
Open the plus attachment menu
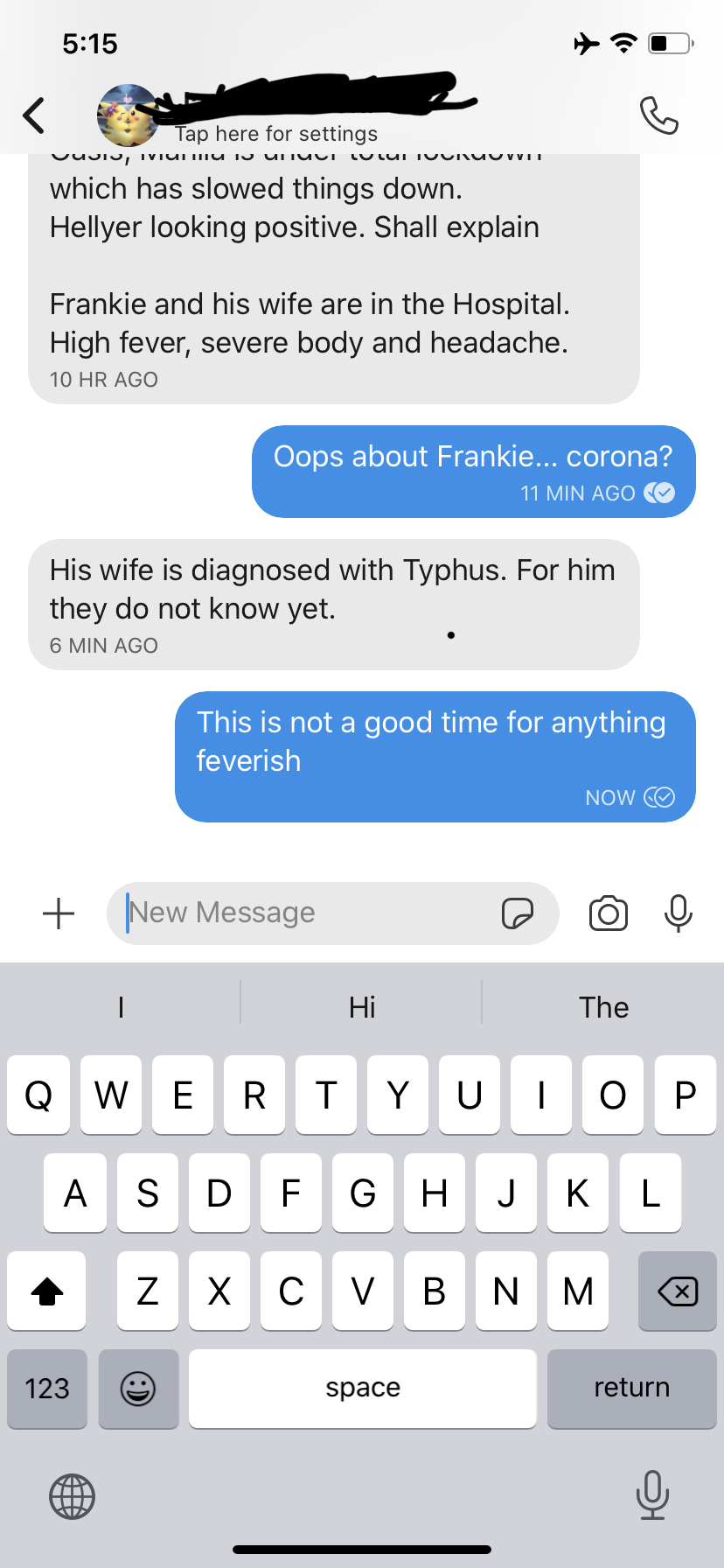pyautogui.click(x=59, y=913)
